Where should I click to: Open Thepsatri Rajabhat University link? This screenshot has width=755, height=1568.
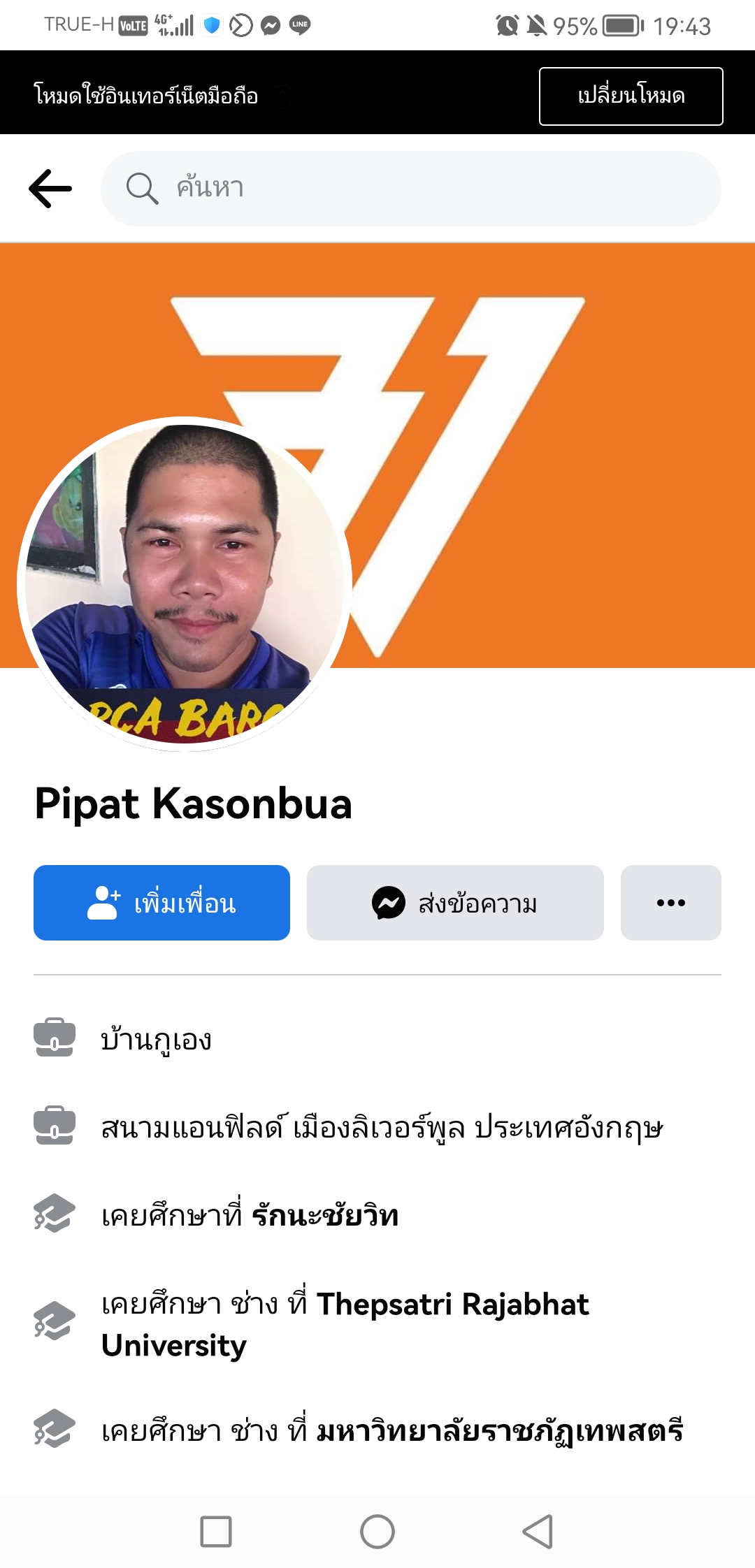(x=452, y=1305)
